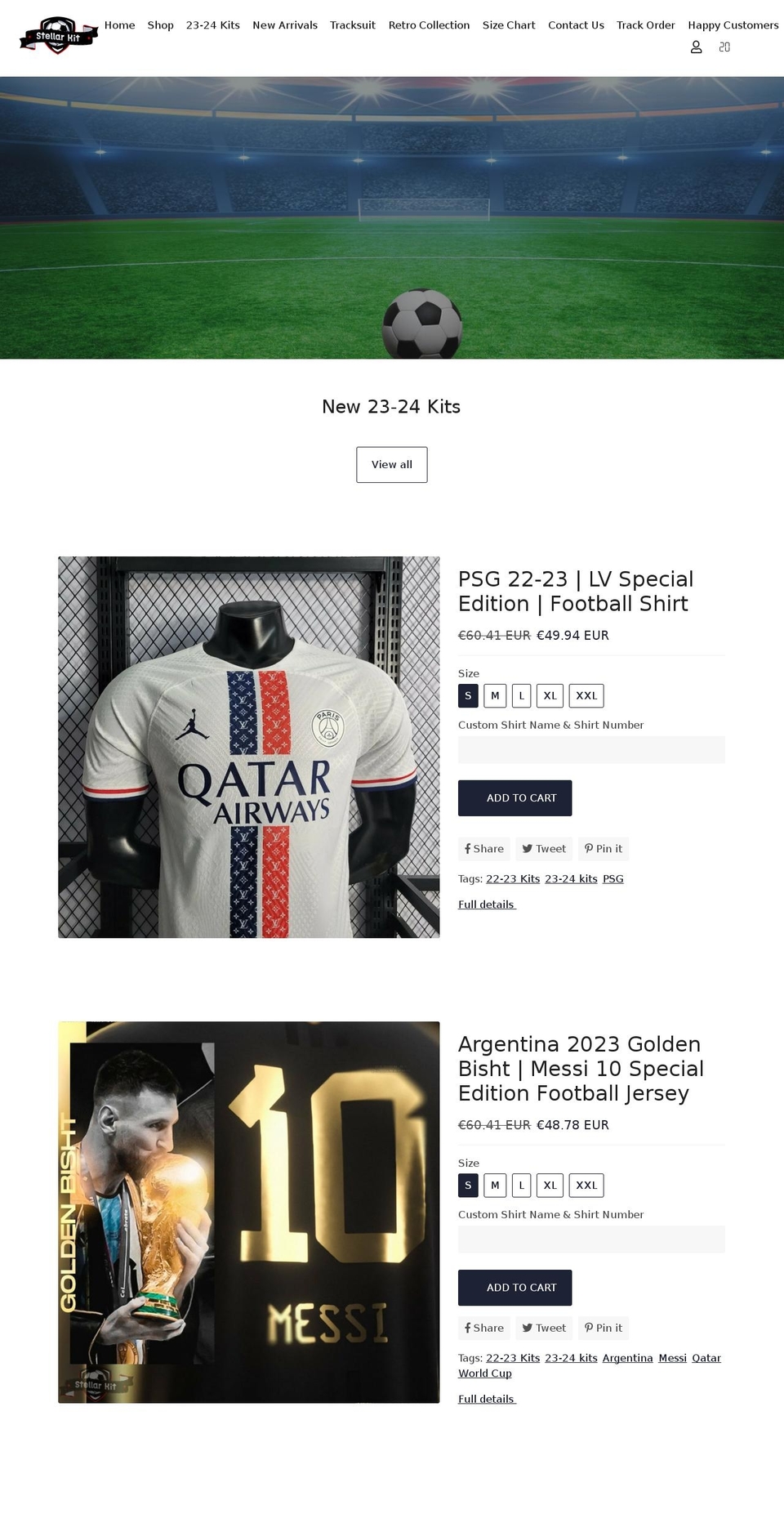This screenshot has height=1532, width=784.
Task: View full details of PSG shirt
Action: [487, 904]
